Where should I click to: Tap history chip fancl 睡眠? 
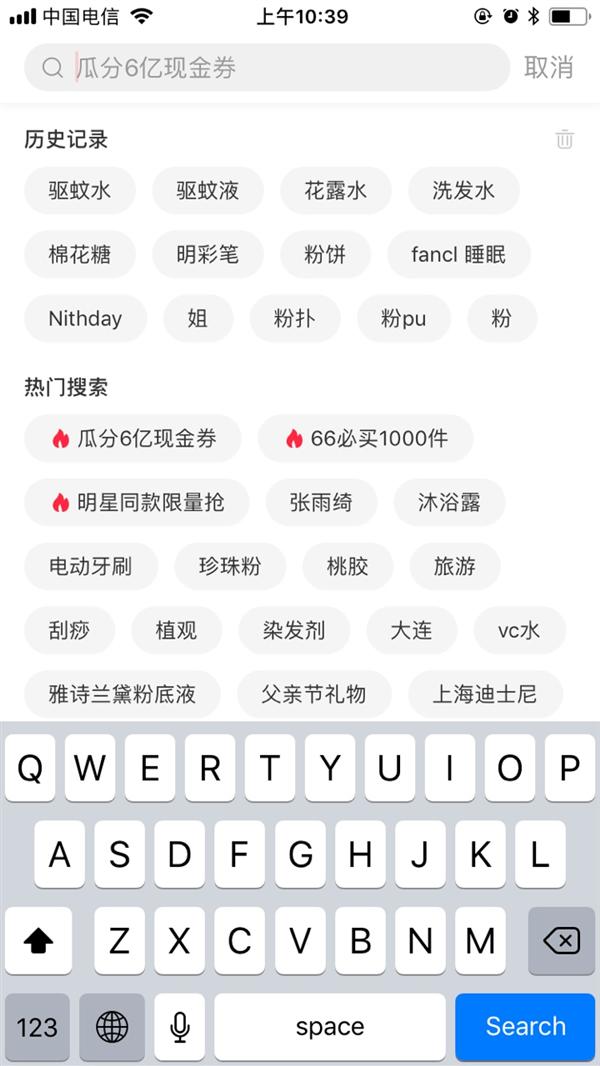[458, 255]
